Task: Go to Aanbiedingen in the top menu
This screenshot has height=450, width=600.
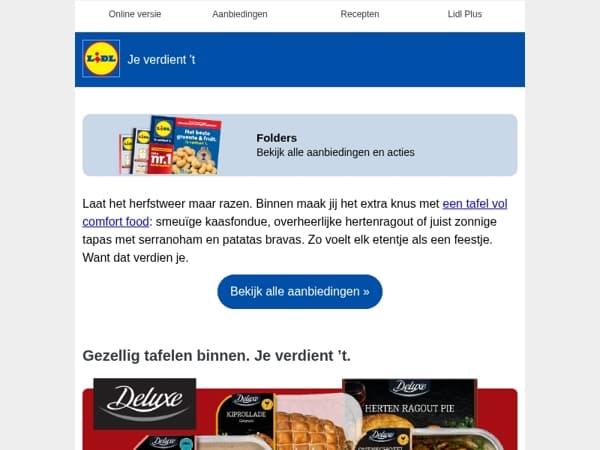Action: pos(240,14)
